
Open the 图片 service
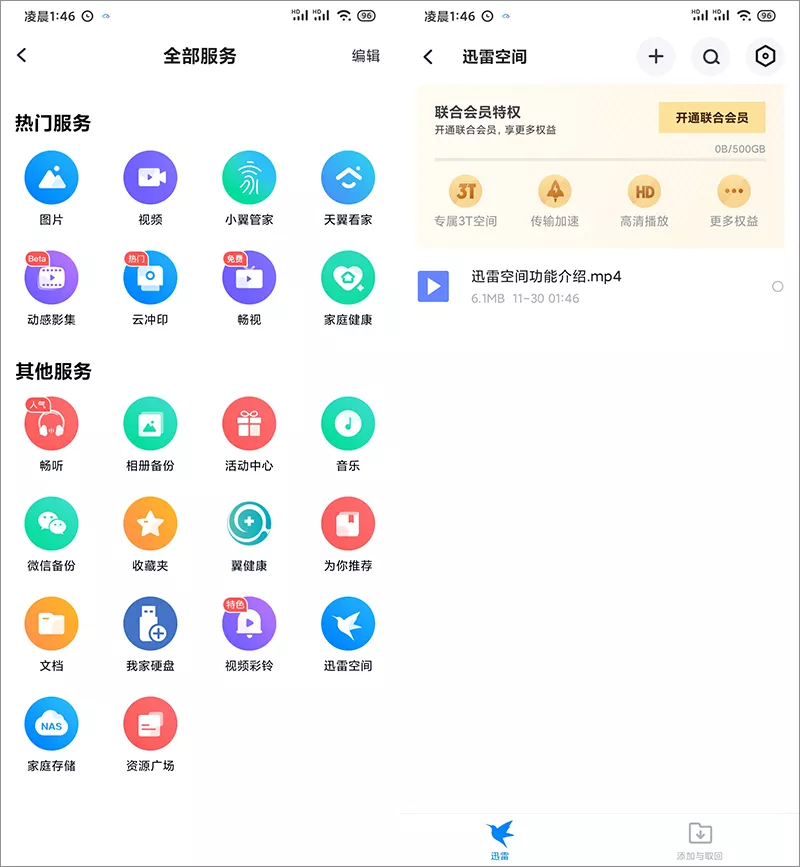(51, 179)
